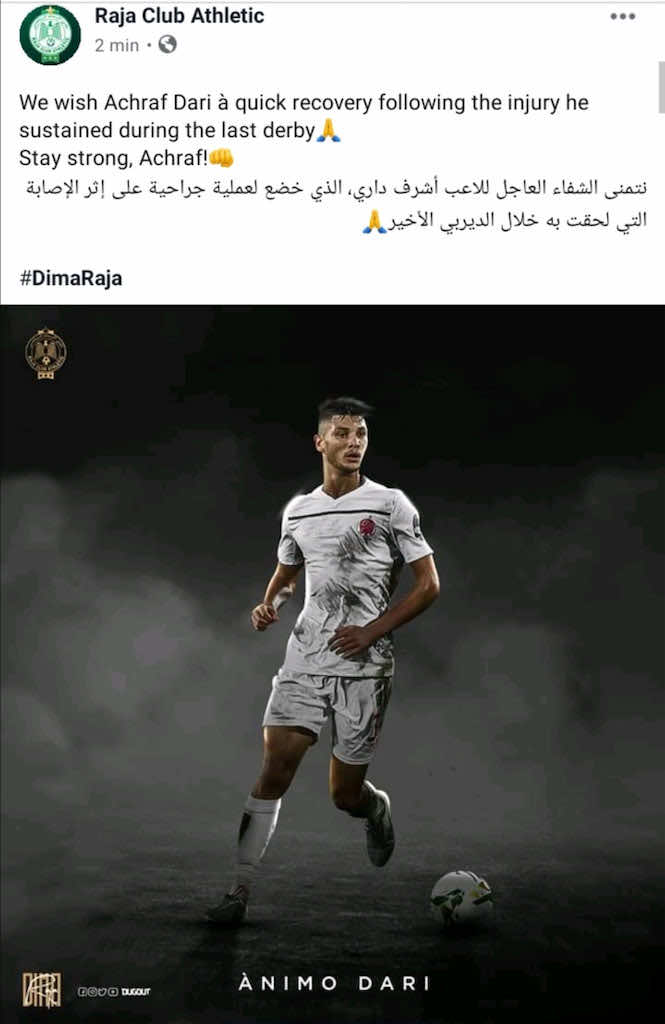Image resolution: width=665 pixels, height=1024 pixels.
Task: Open the #DimaRaja hashtag
Action: click(x=71, y=278)
